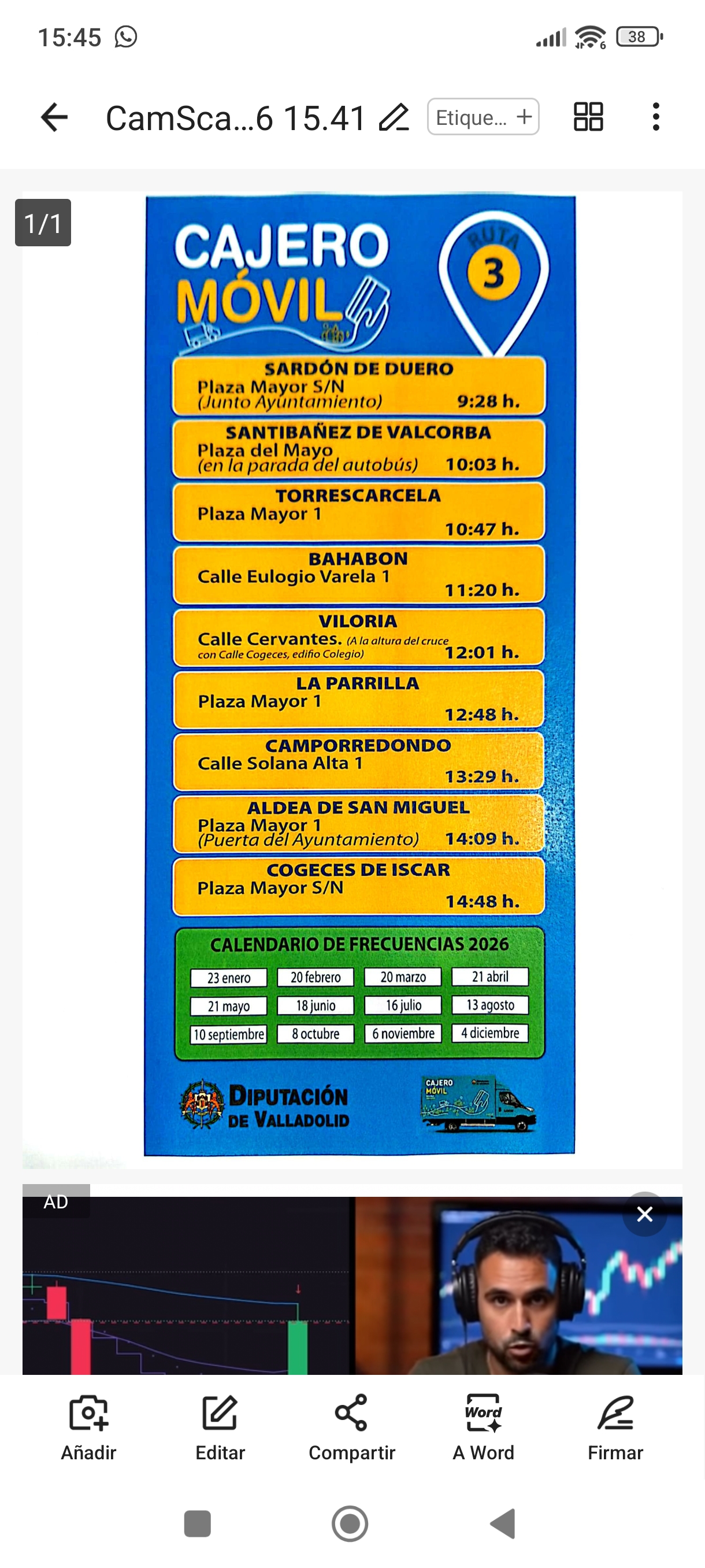
Task: Convert the scan with A Word
Action: [484, 1428]
